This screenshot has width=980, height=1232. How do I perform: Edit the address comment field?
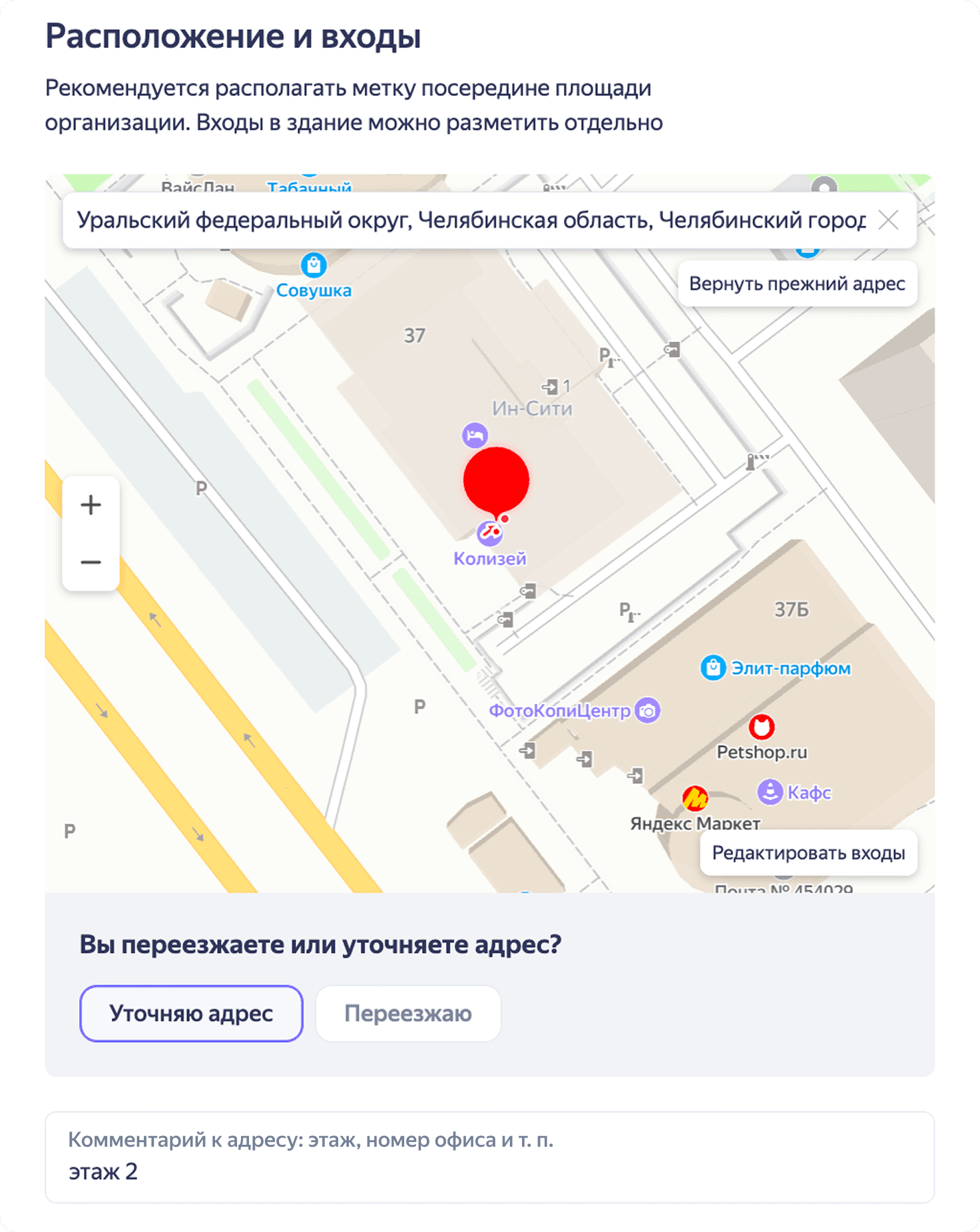489,1157
